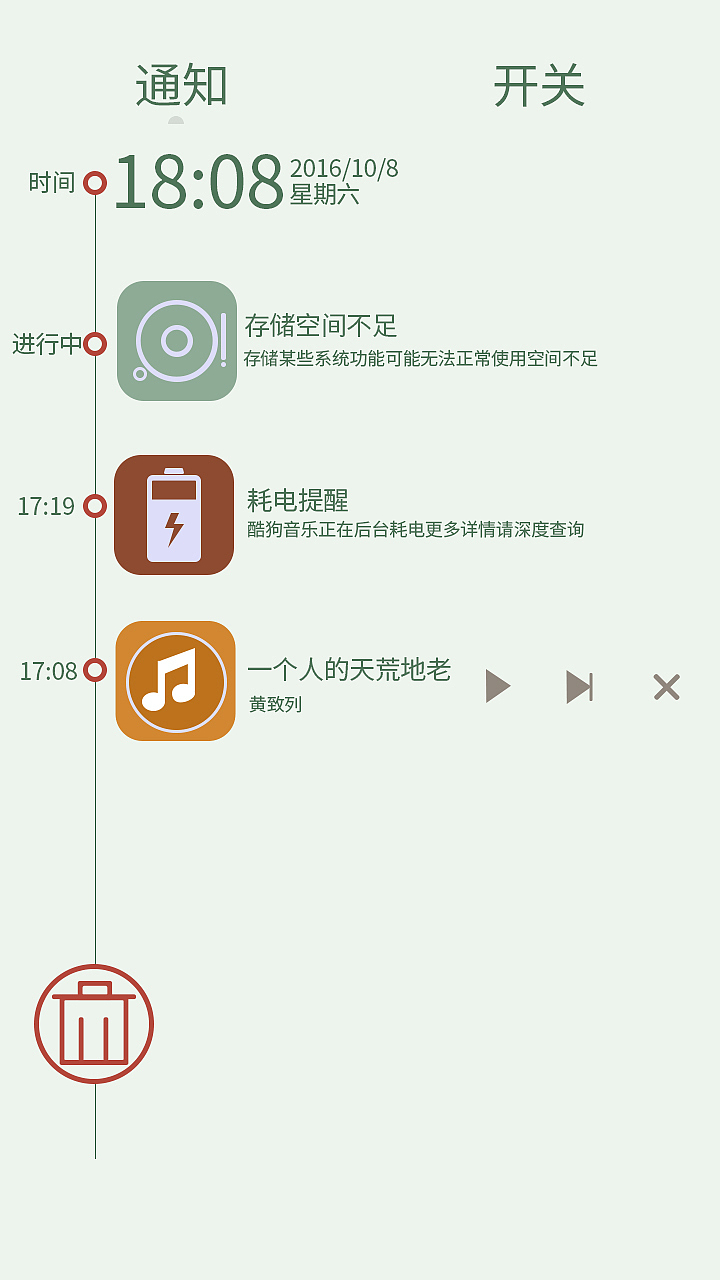Screen dimensions: 720x1280
Task: Skip to the next track
Action: point(581,685)
